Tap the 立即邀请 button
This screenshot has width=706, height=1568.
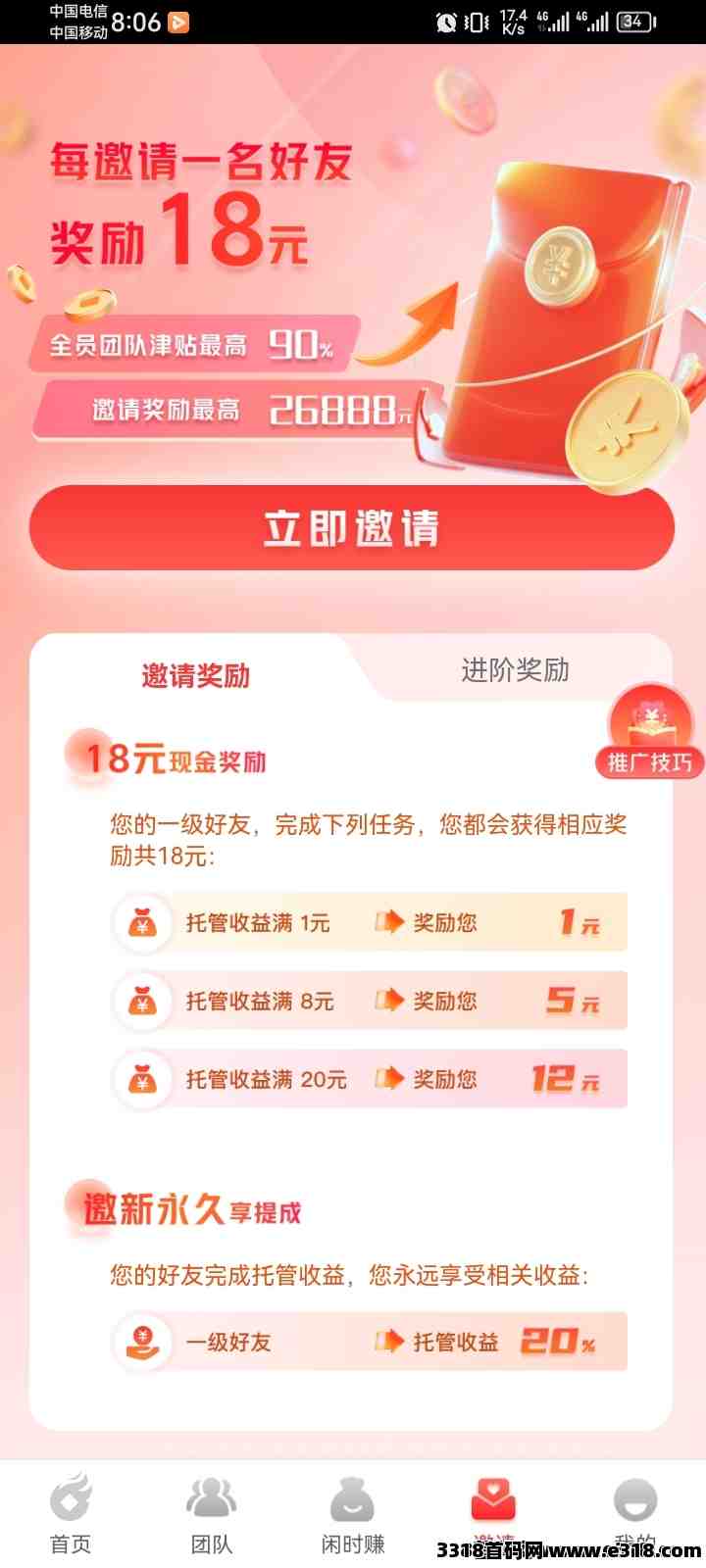tap(352, 527)
